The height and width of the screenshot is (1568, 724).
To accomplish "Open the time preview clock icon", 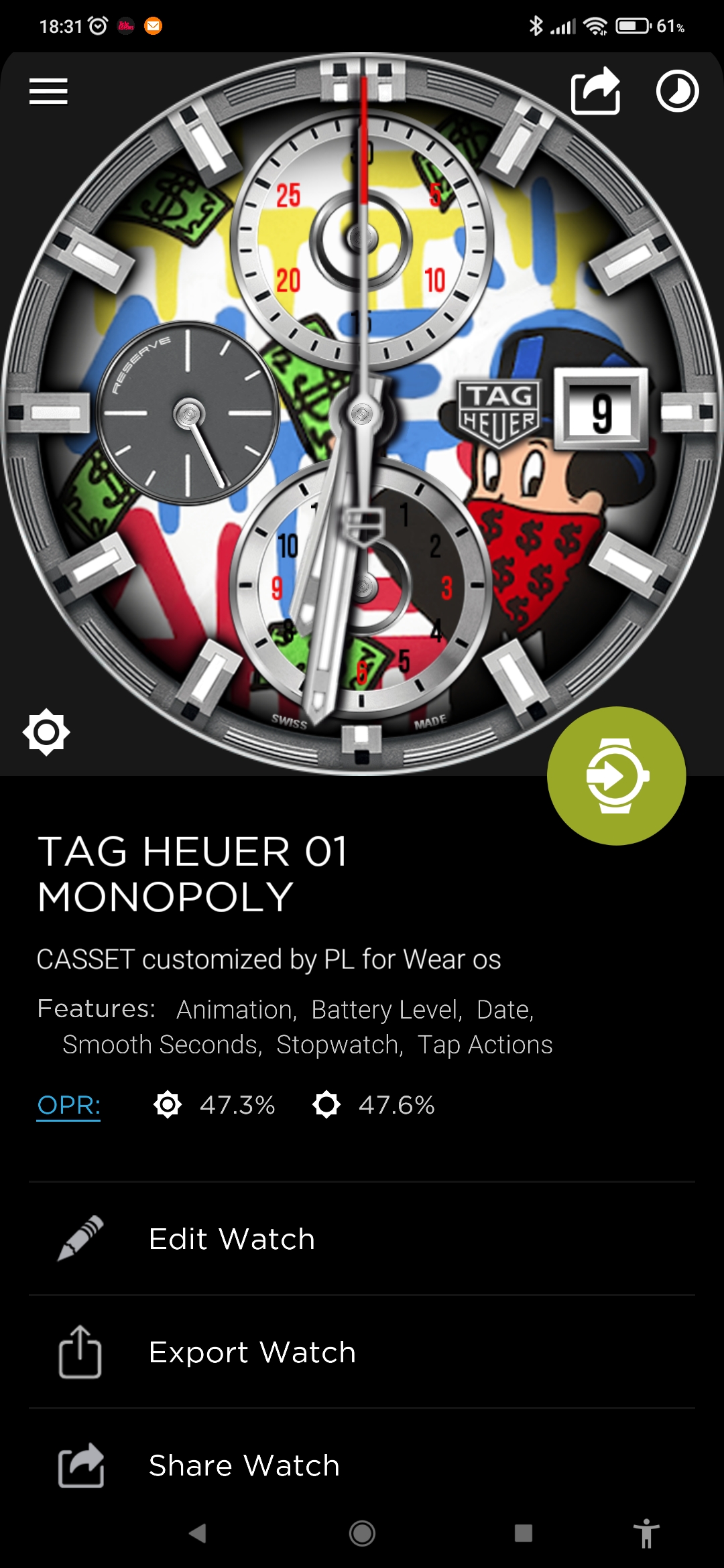I will tap(677, 91).
